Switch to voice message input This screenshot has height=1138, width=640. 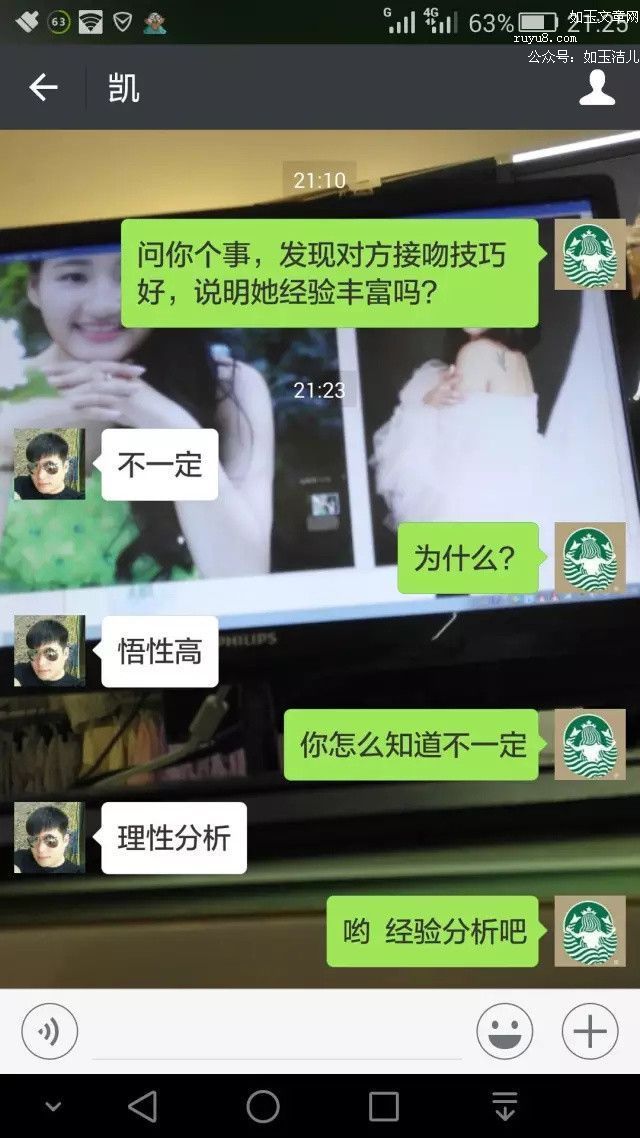[x=49, y=1031]
